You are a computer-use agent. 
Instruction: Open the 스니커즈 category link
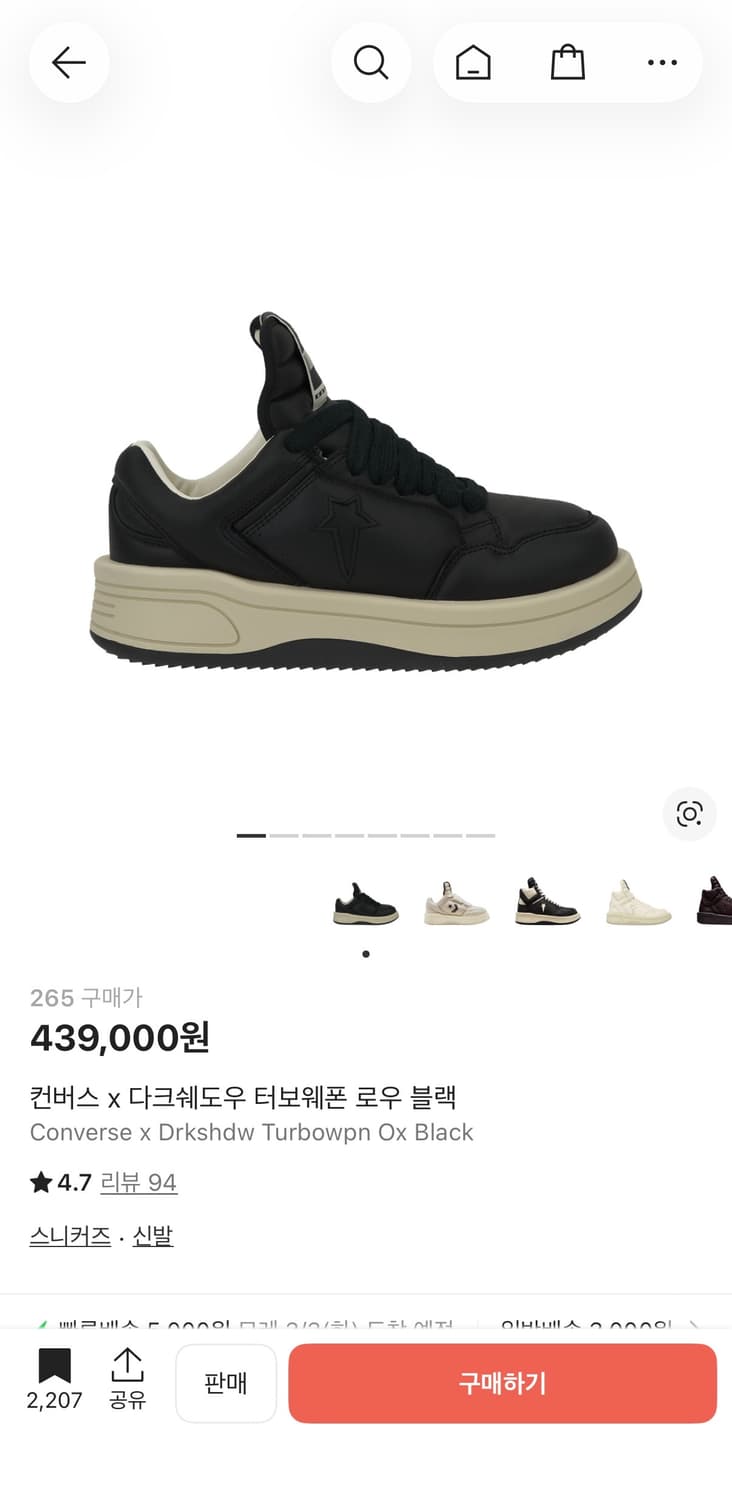pos(69,1237)
